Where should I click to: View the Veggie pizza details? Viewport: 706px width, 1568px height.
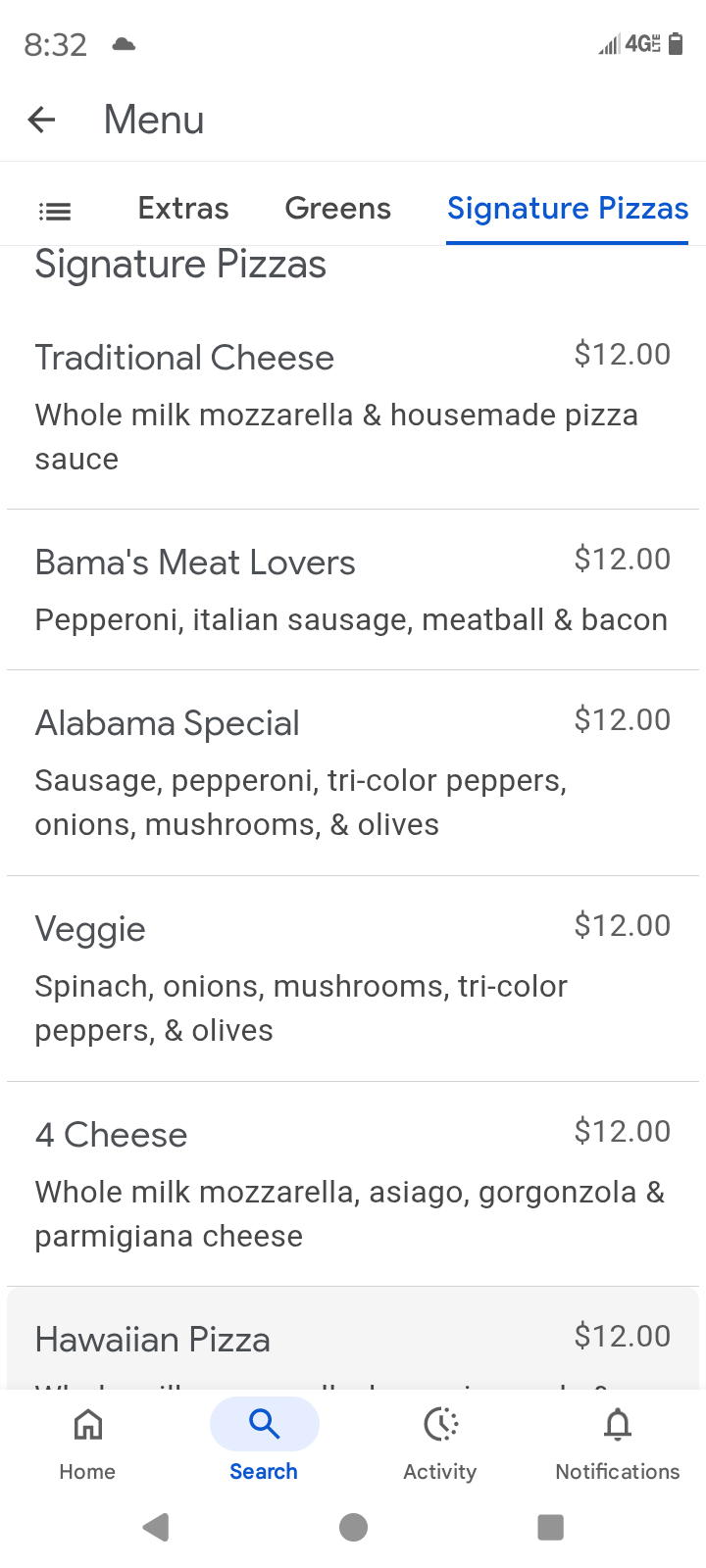point(353,978)
